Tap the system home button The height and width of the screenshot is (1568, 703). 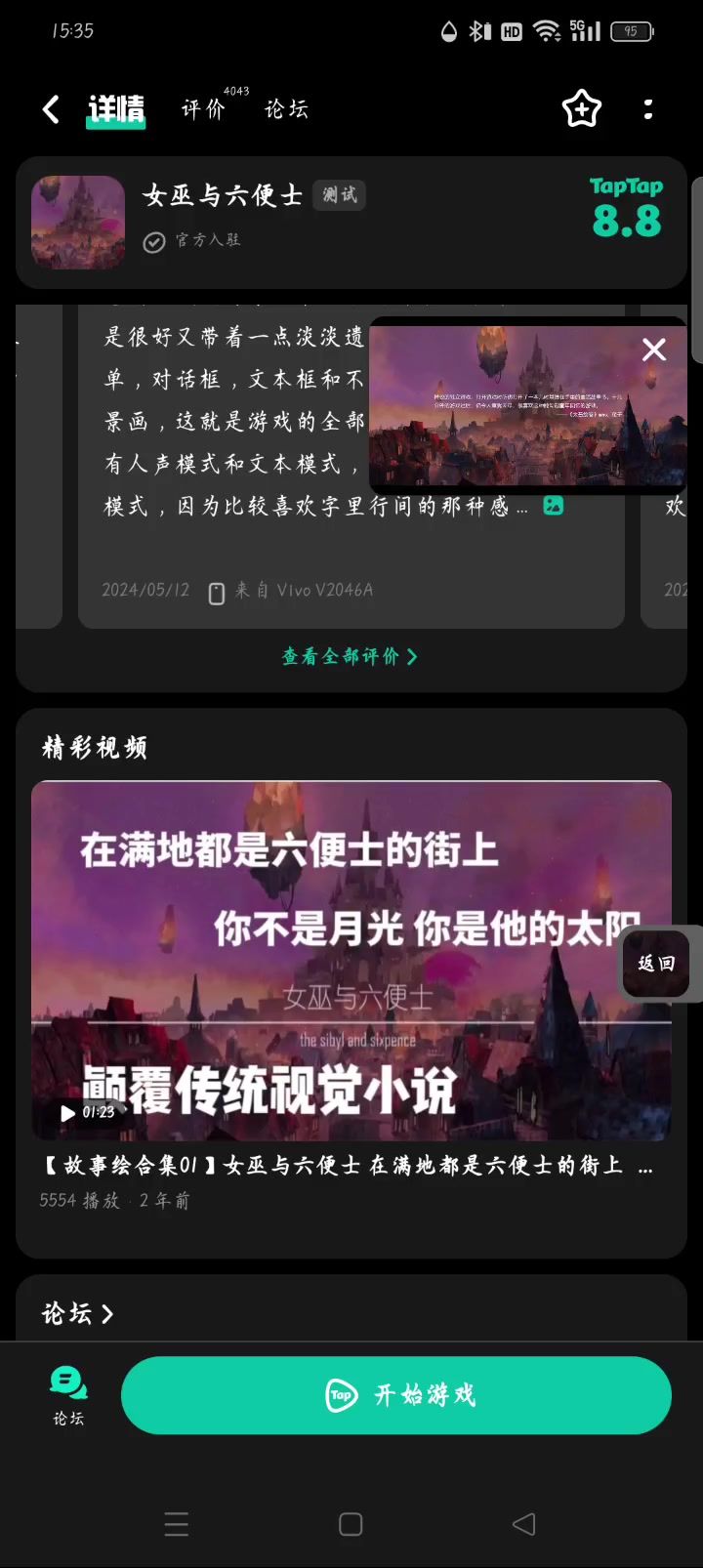351,1524
